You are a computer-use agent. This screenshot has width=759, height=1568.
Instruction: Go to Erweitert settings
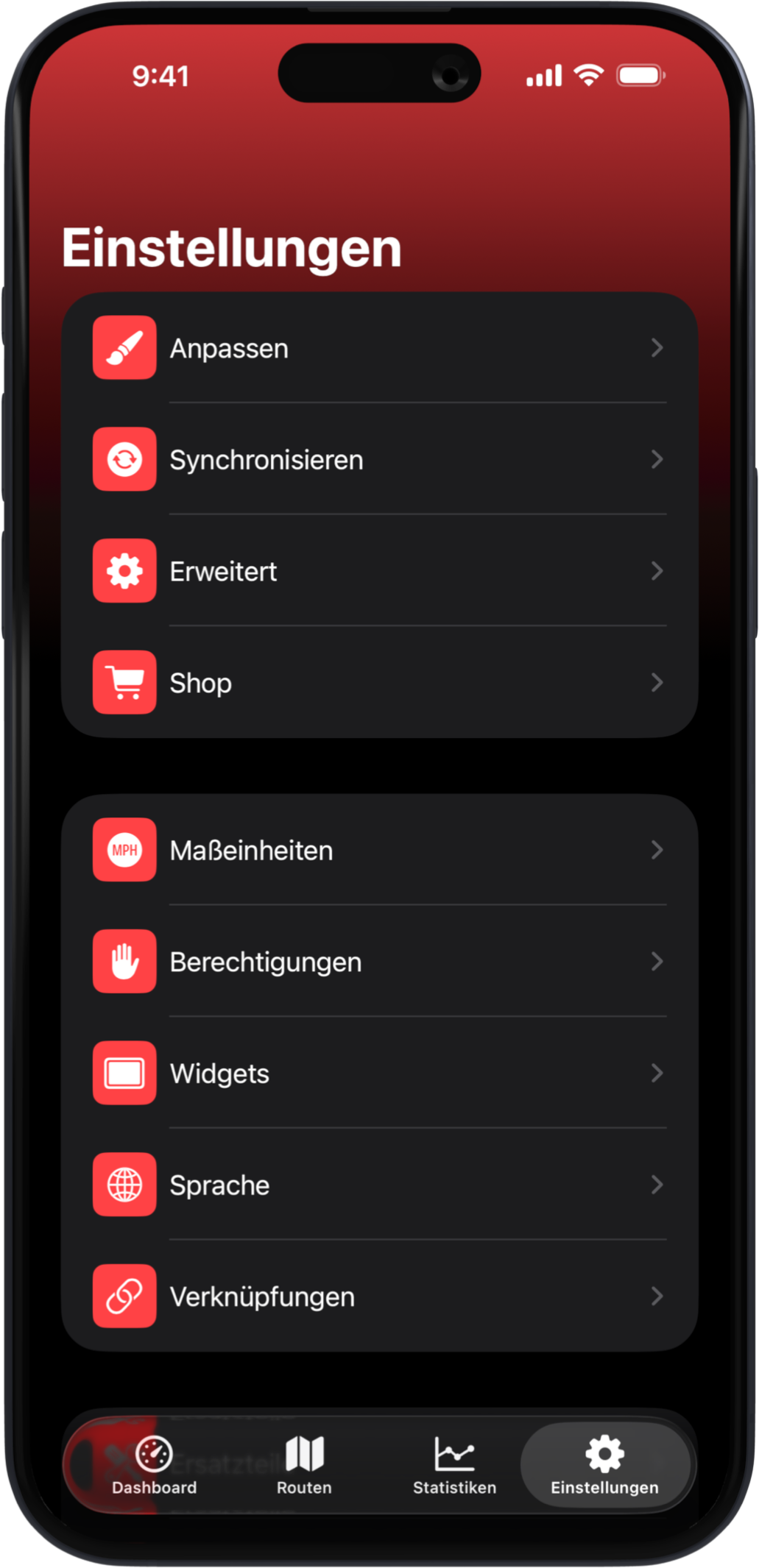tap(379, 571)
